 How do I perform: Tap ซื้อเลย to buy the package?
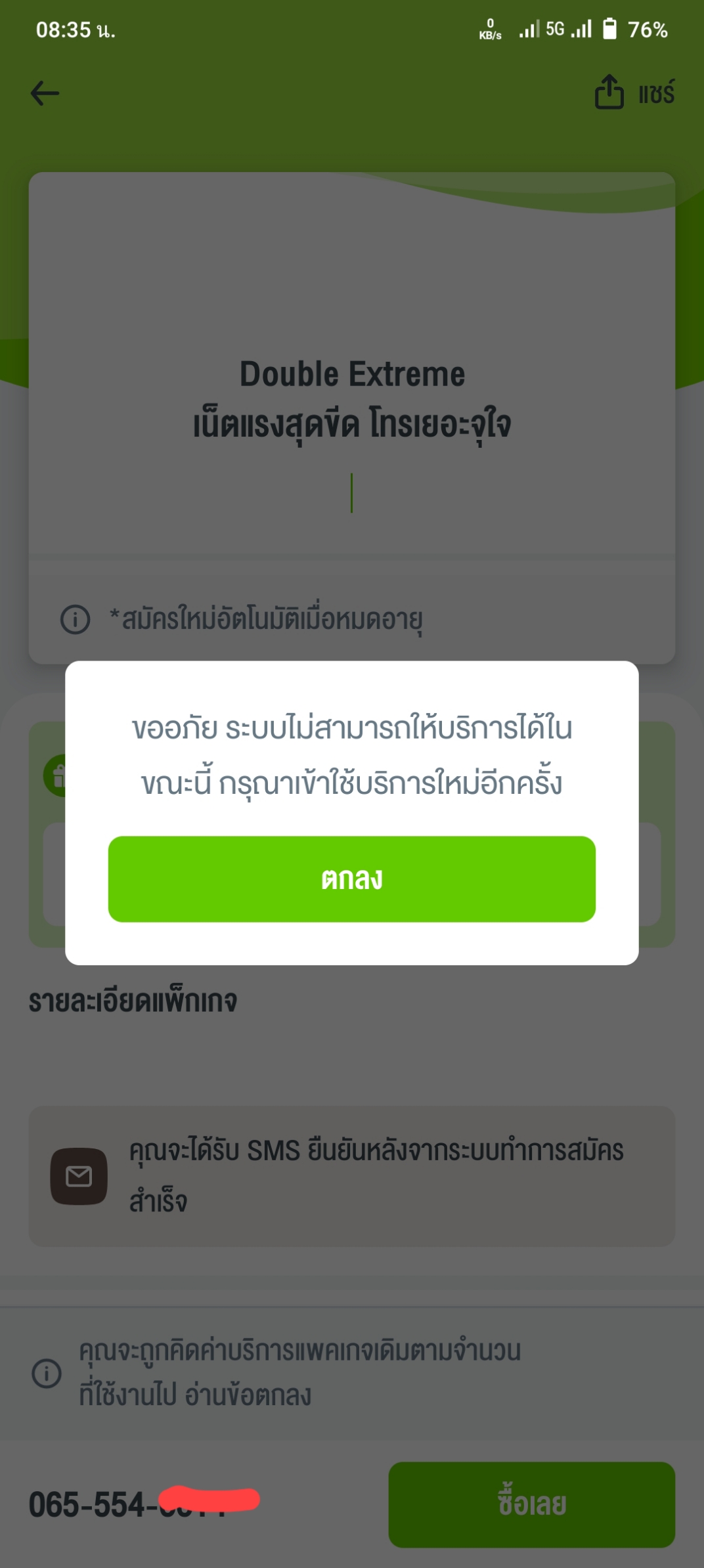[x=531, y=1504]
